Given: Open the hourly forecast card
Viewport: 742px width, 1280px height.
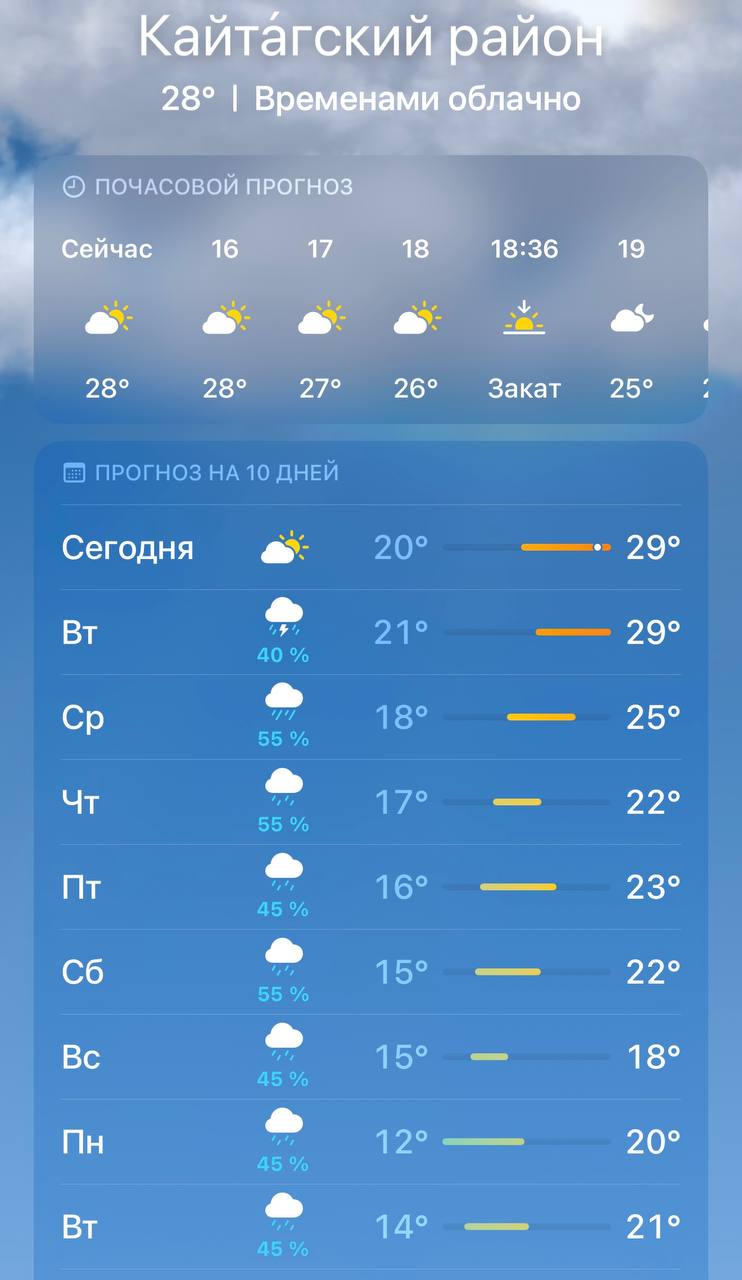Looking at the screenshot, I should coord(371,290).
